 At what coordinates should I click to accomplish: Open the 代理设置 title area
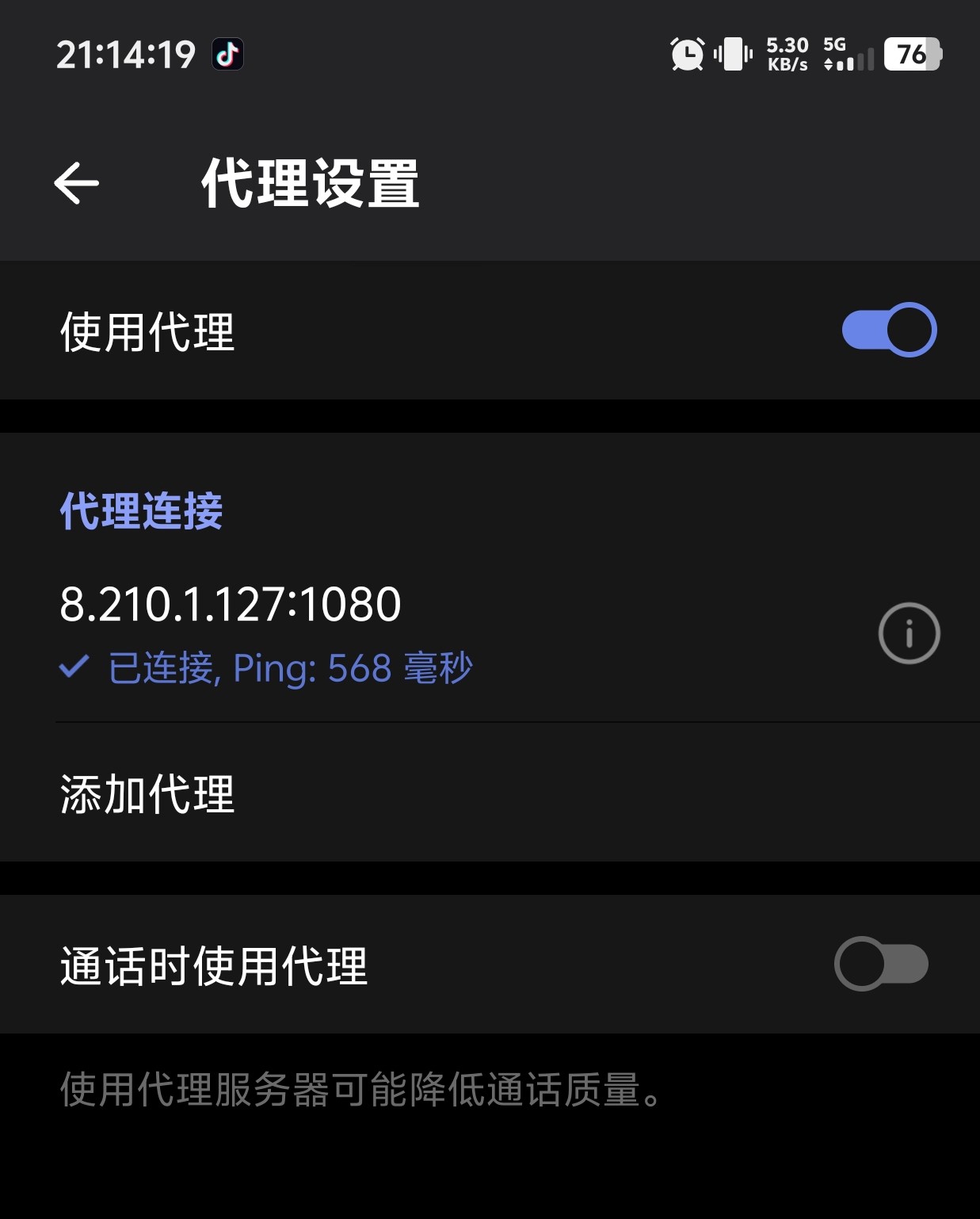pos(311,183)
